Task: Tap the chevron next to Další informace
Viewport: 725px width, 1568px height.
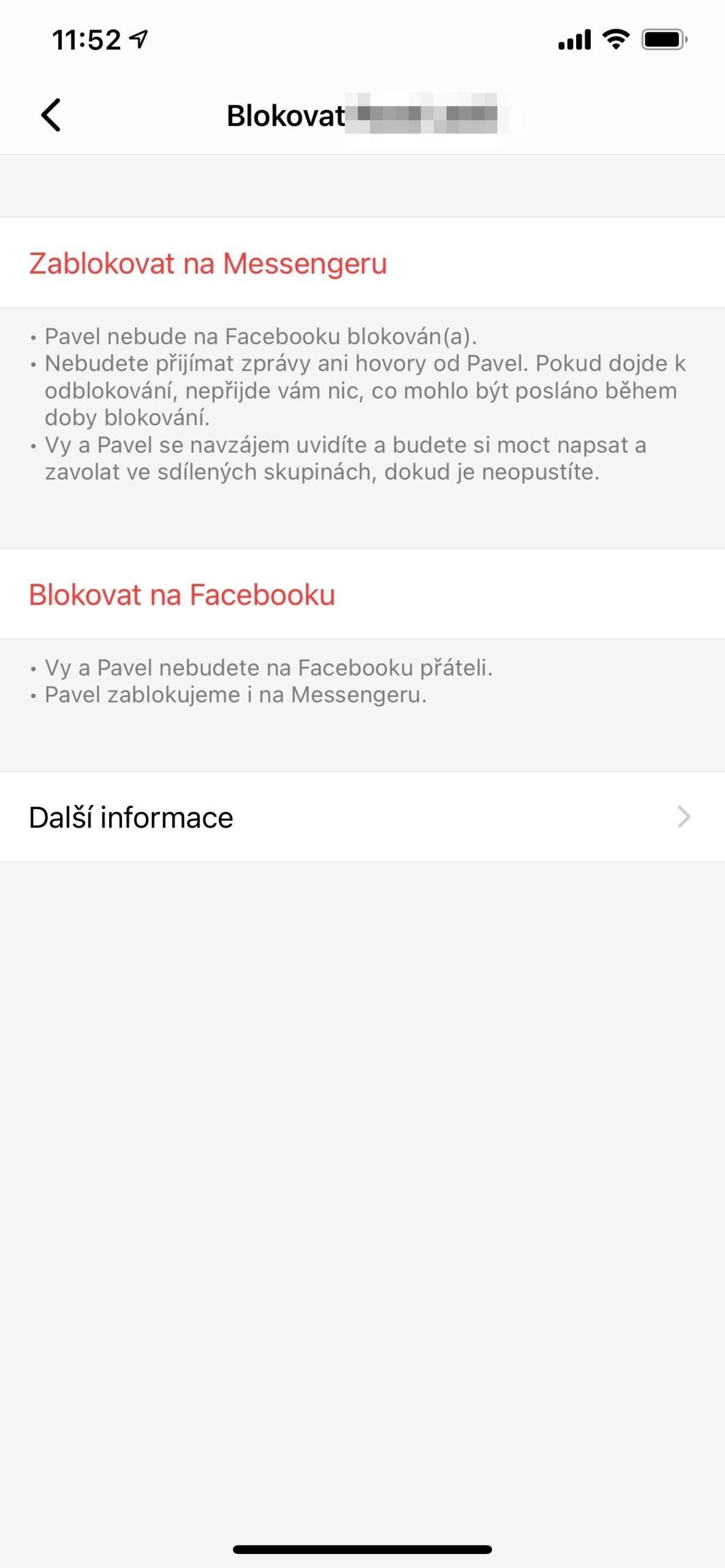Action: 684,817
